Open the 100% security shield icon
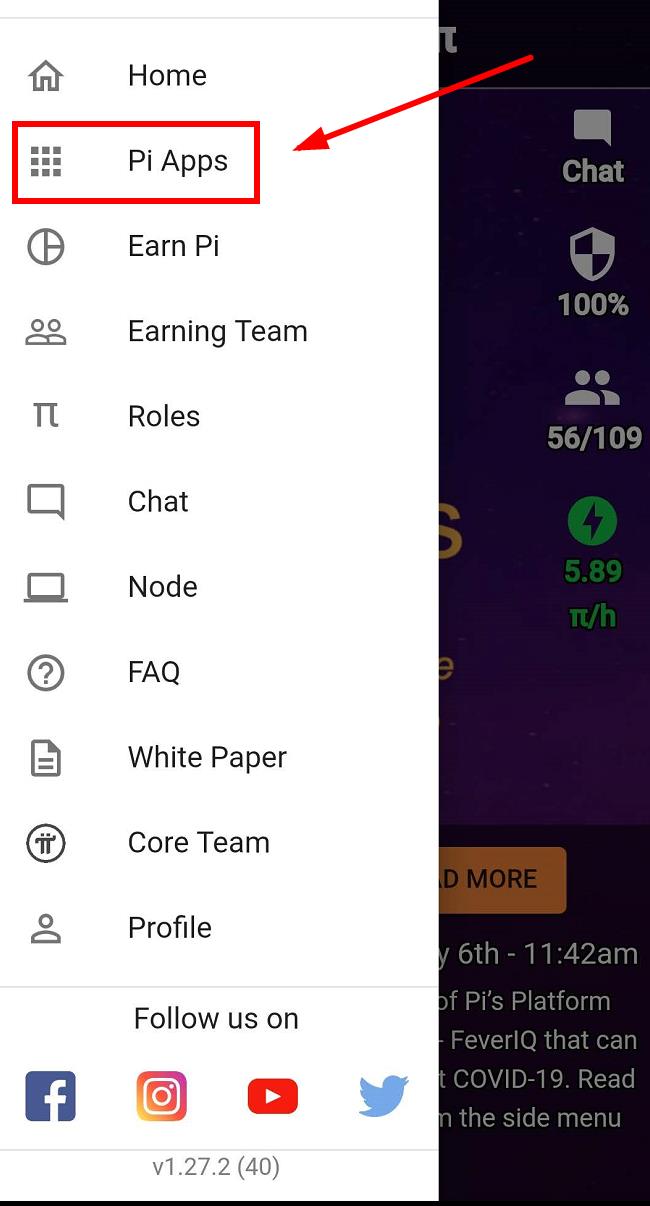 coord(593,272)
